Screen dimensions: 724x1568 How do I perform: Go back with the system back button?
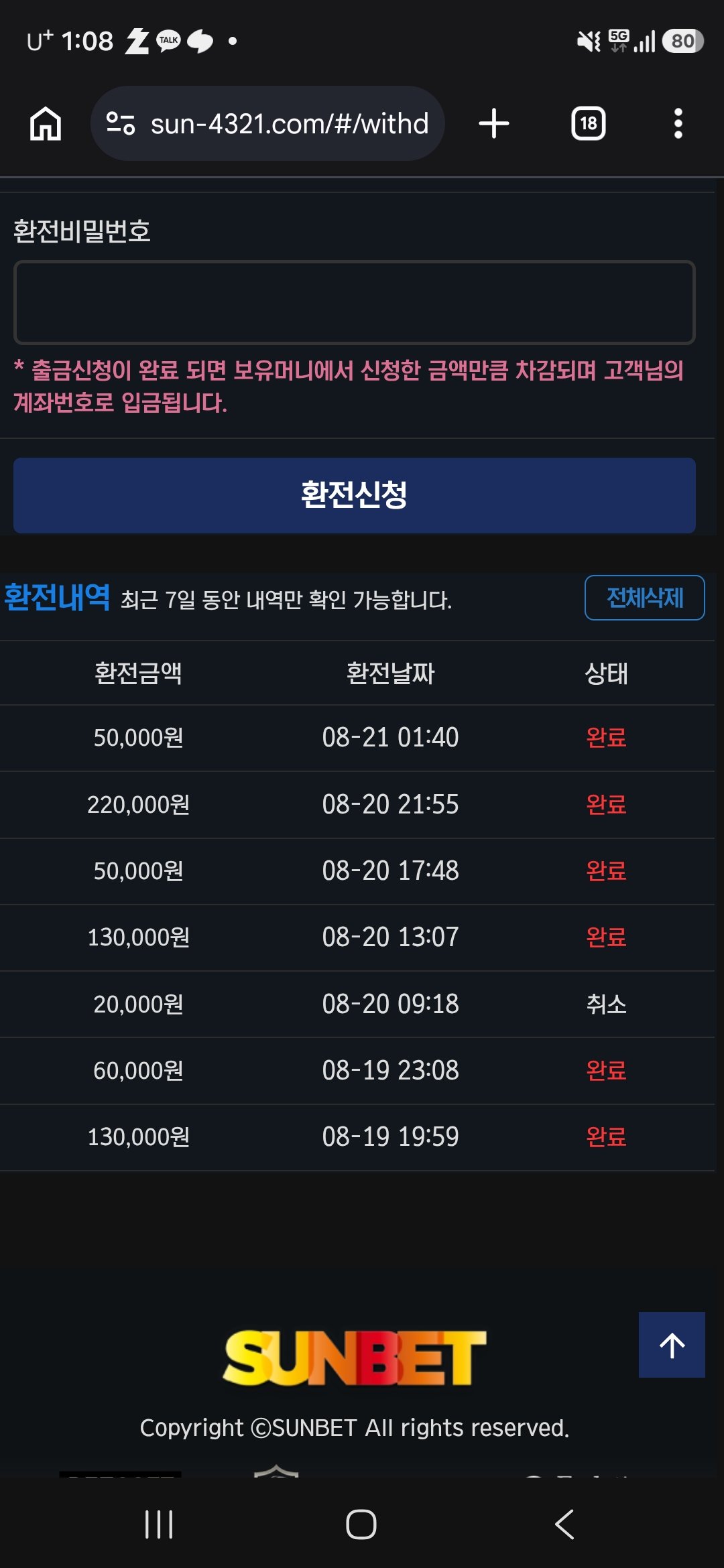(x=564, y=1524)
